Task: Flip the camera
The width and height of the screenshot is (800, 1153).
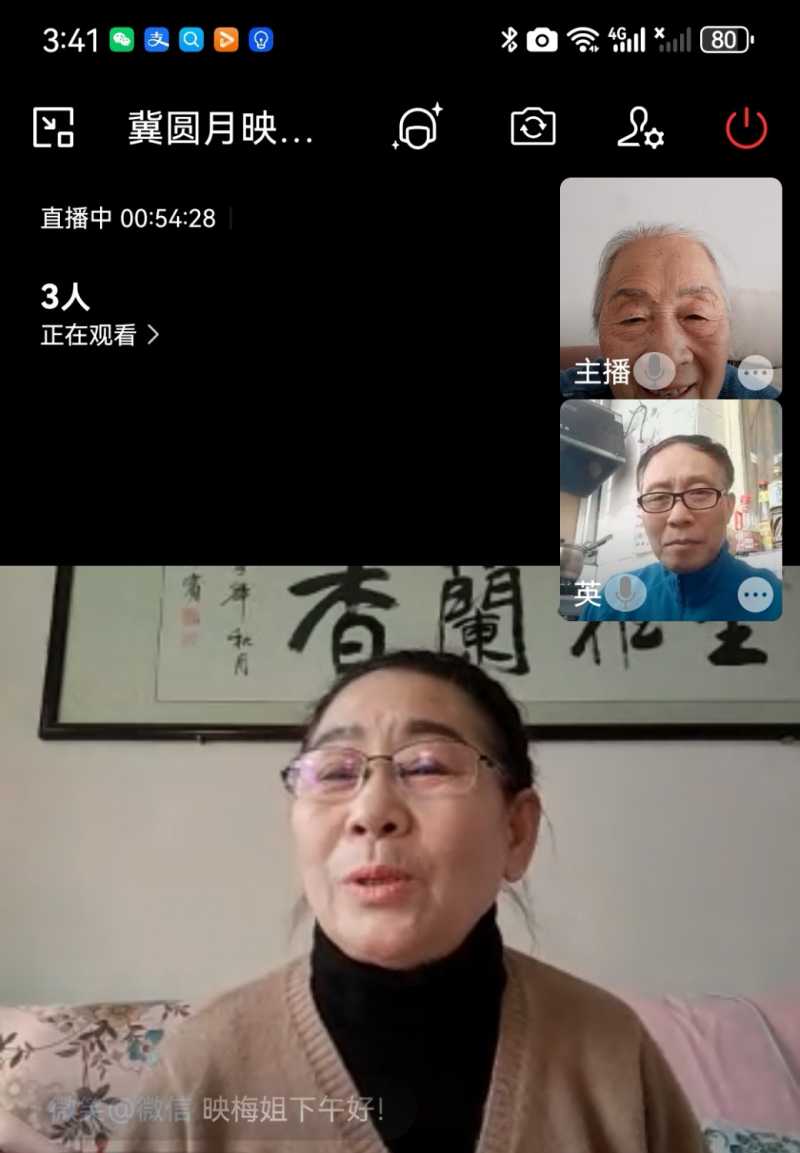Action: (533, 128)
